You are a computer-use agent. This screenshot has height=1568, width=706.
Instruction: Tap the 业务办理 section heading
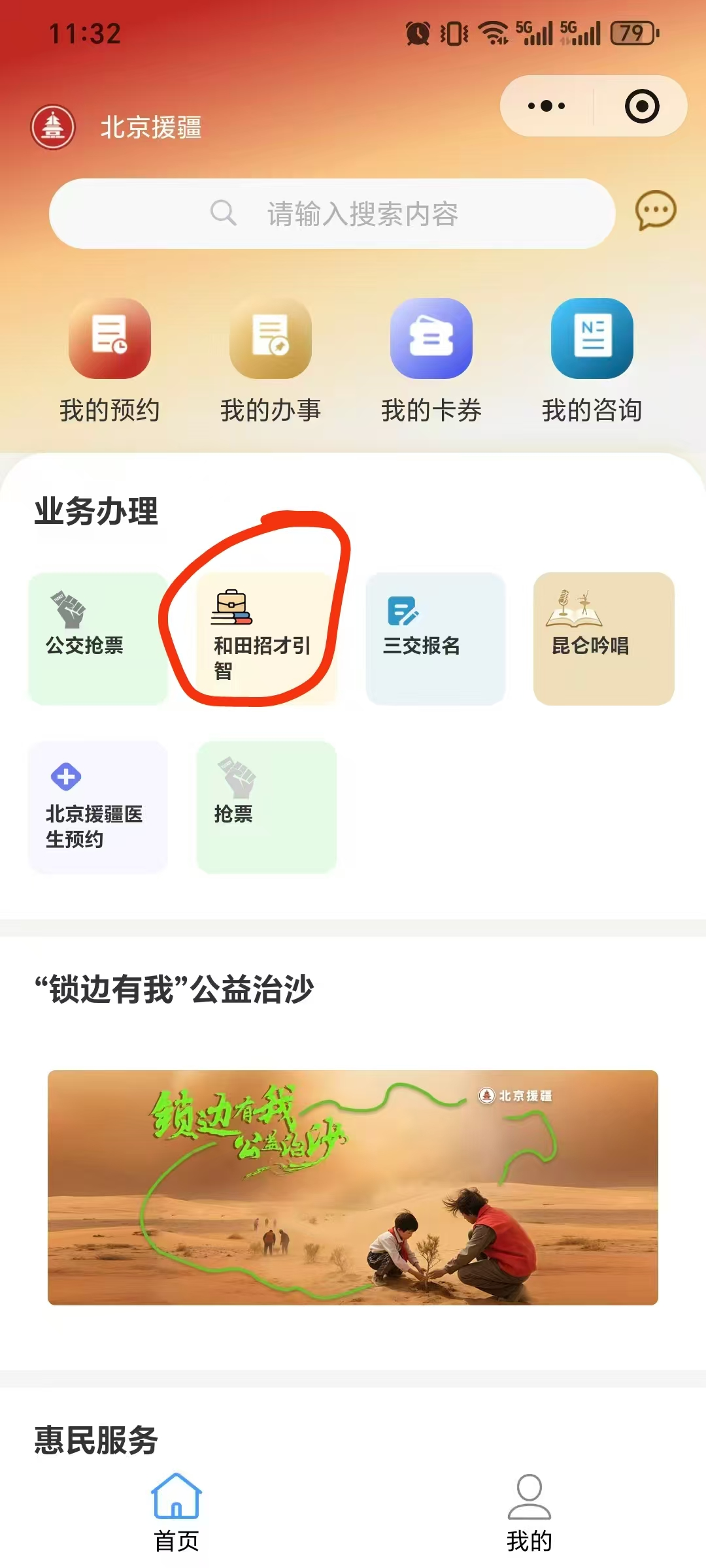pos(97,513)
